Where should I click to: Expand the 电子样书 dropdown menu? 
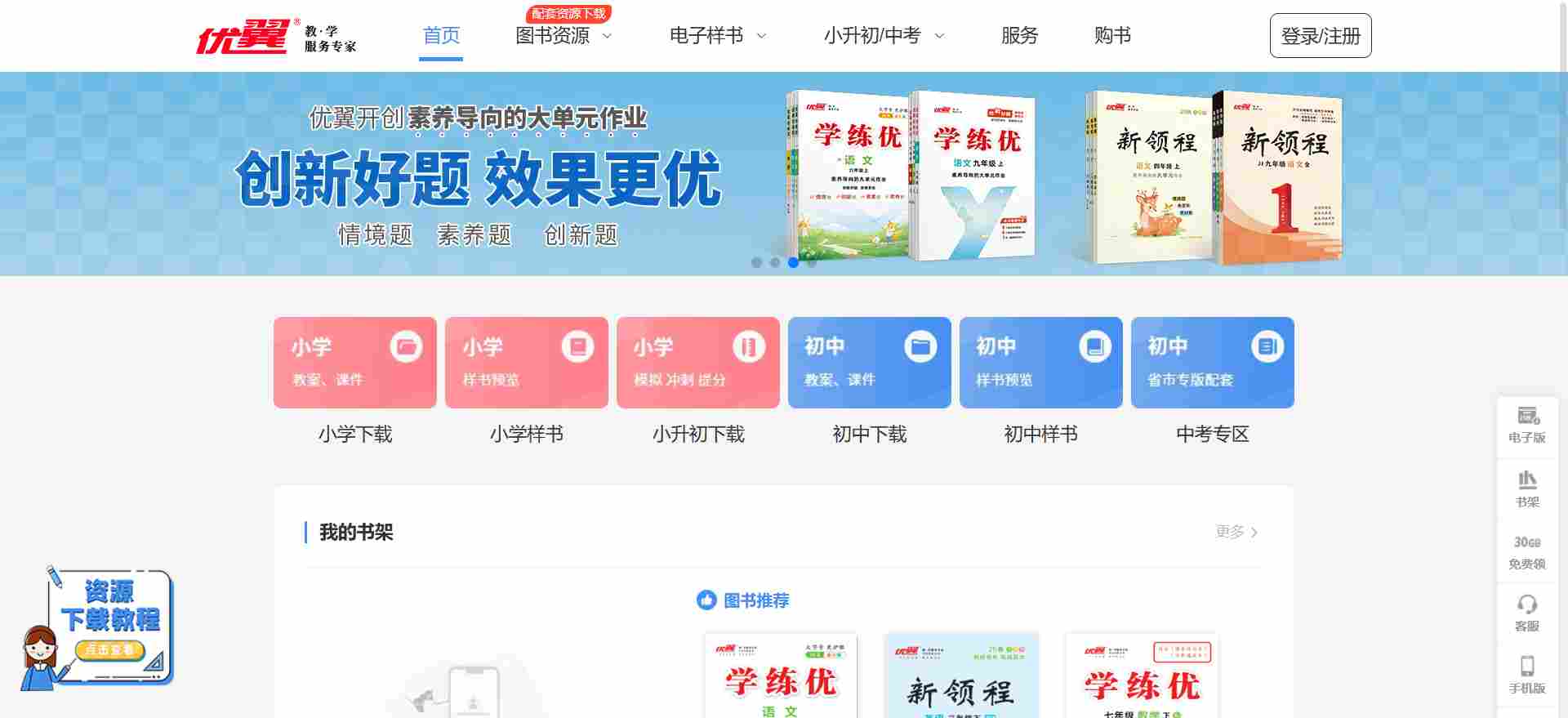tap(717, 36)
